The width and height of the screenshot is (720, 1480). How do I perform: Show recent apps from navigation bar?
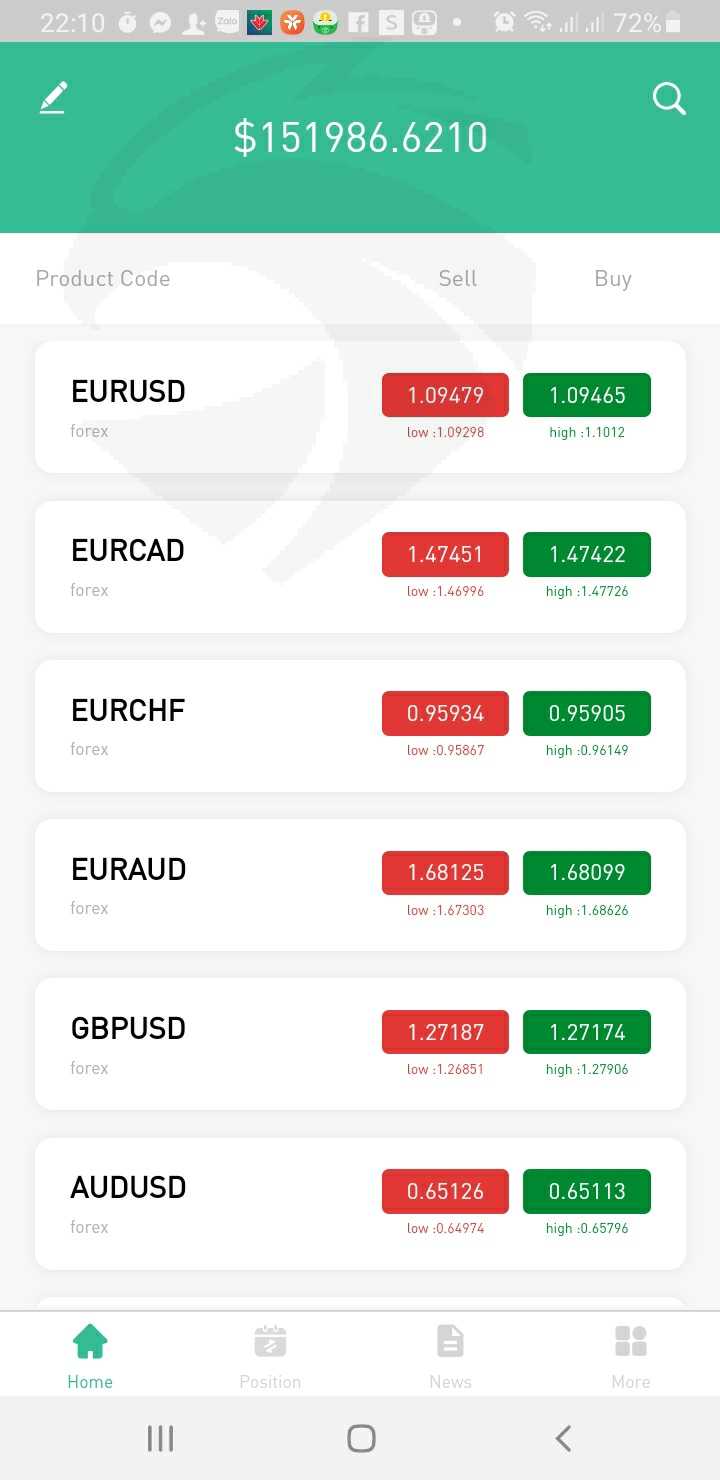[x=160, y=1438]
